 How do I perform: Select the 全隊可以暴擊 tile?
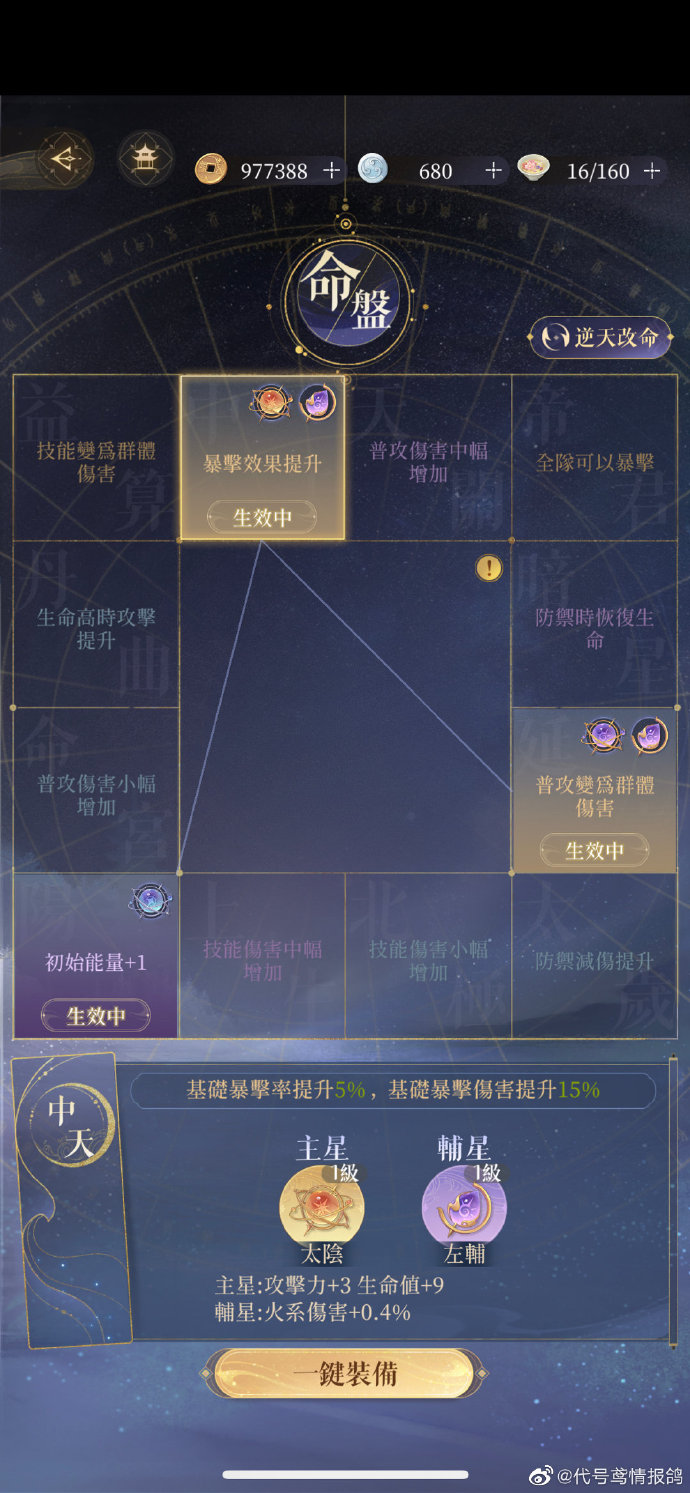594,462
